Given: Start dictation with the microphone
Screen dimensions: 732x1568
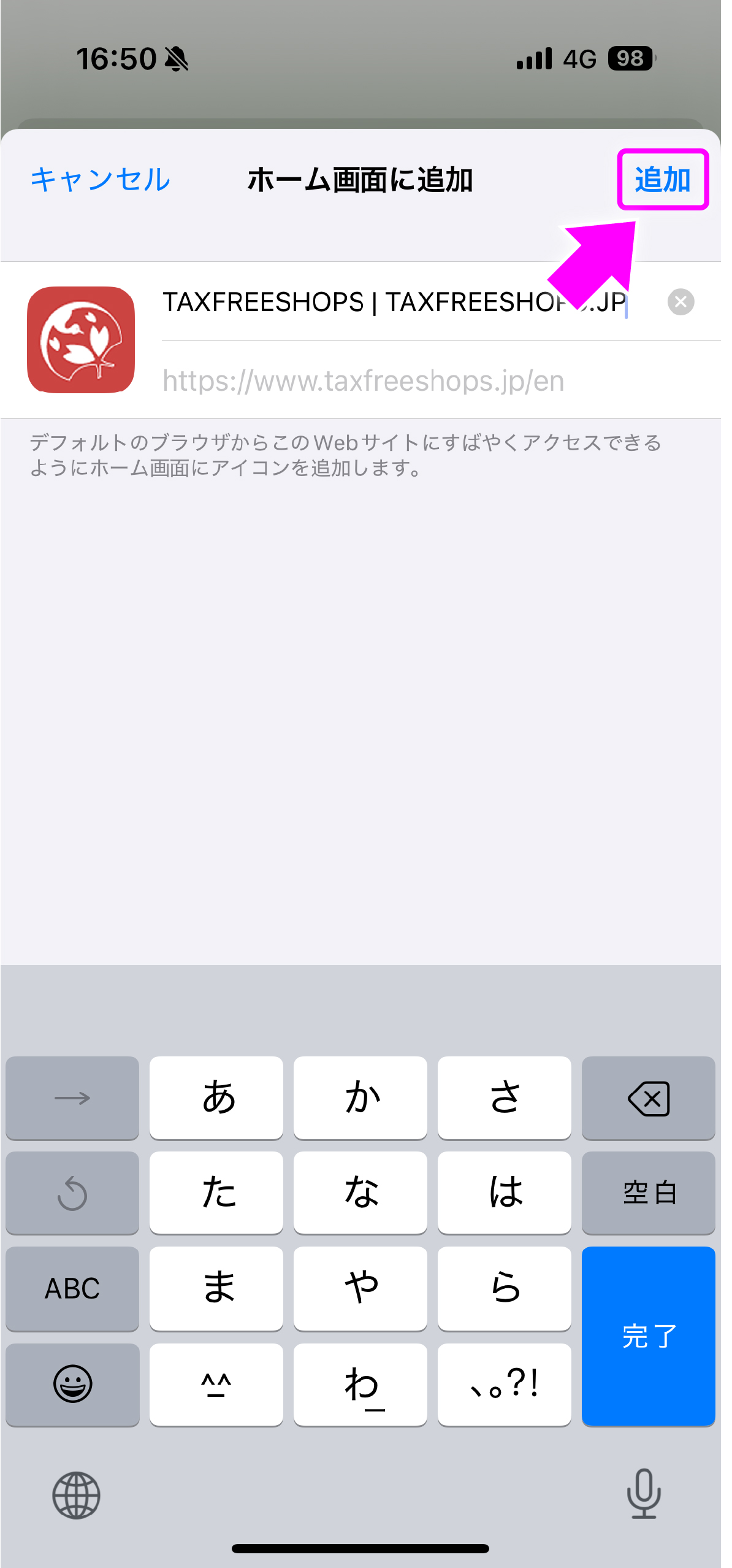Looking at the screenshot, I should click(644, 1494).
